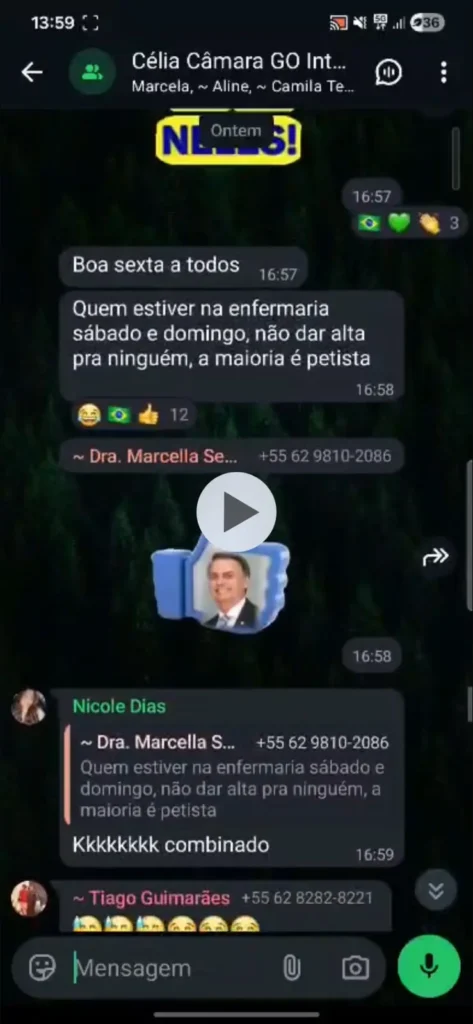The image size is (473, 1024).
Task: Open Tiago Guimarães's profile picture
Action: [29, 899]
